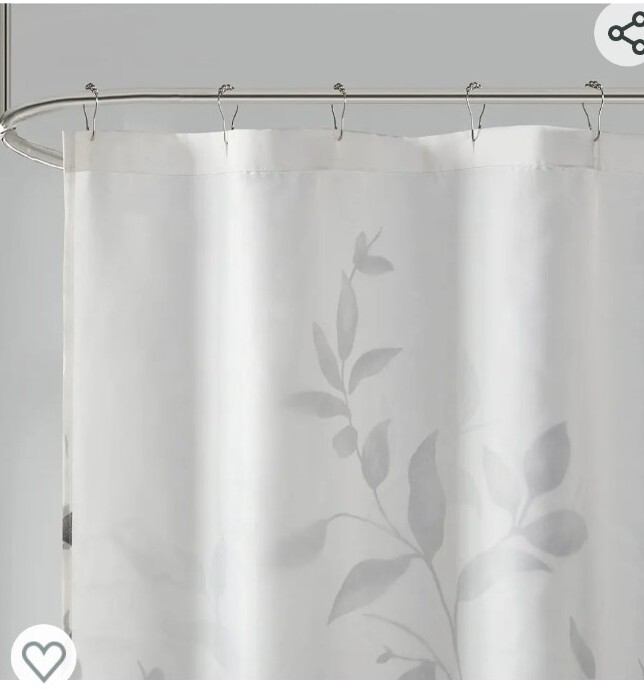Share this shower curtain product

click(624, 33)
